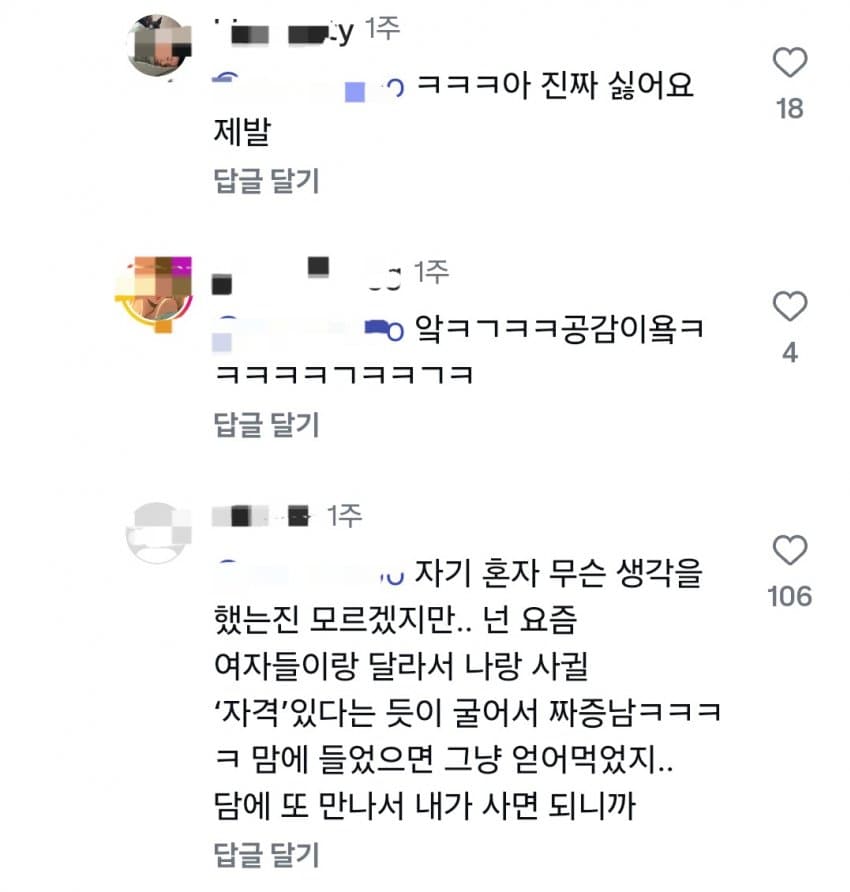Like the long comment with 106 likes
Viewport: 850px width, 892px height.
790,551
